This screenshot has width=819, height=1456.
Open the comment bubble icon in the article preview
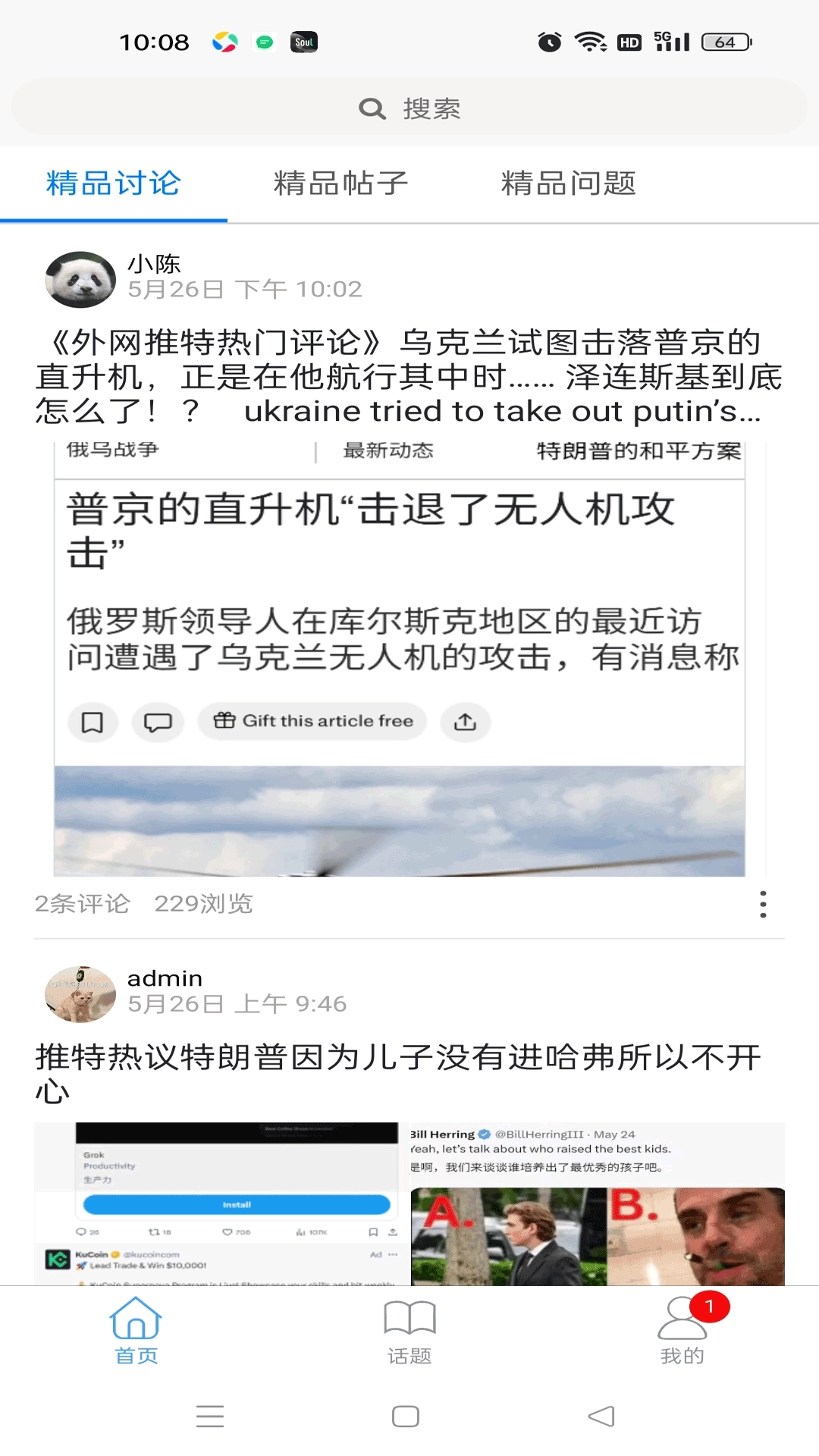click(157, 722)
